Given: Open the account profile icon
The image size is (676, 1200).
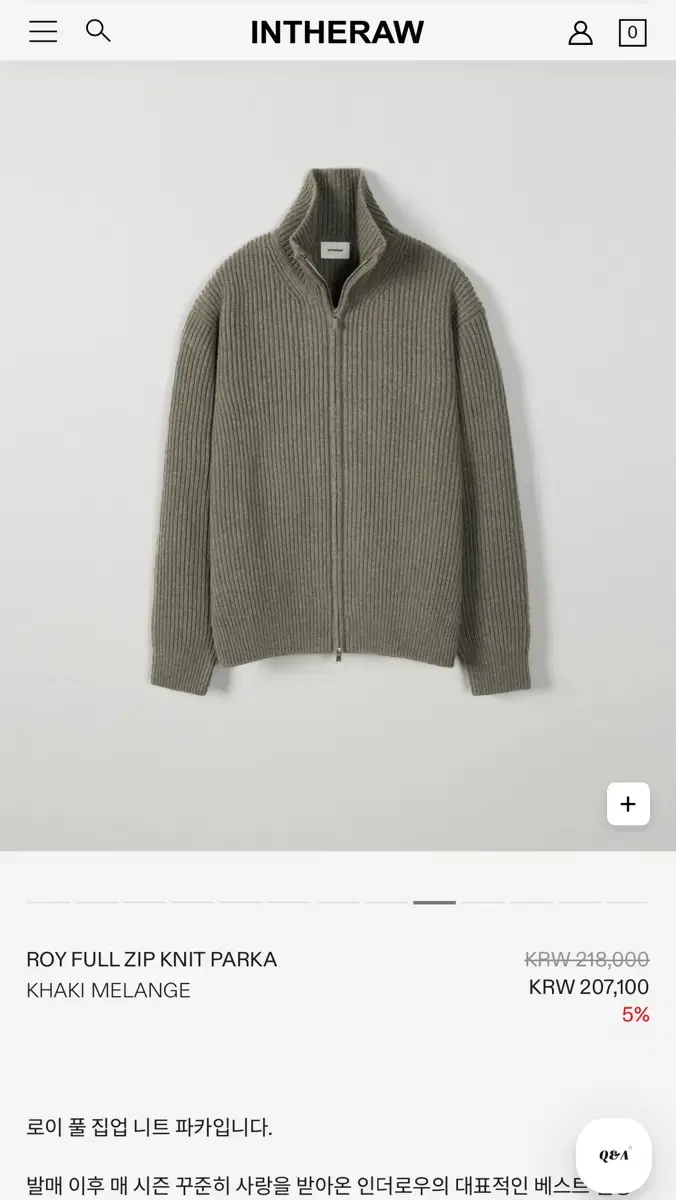Looking at the screenshot, I should tap(581, 33).
